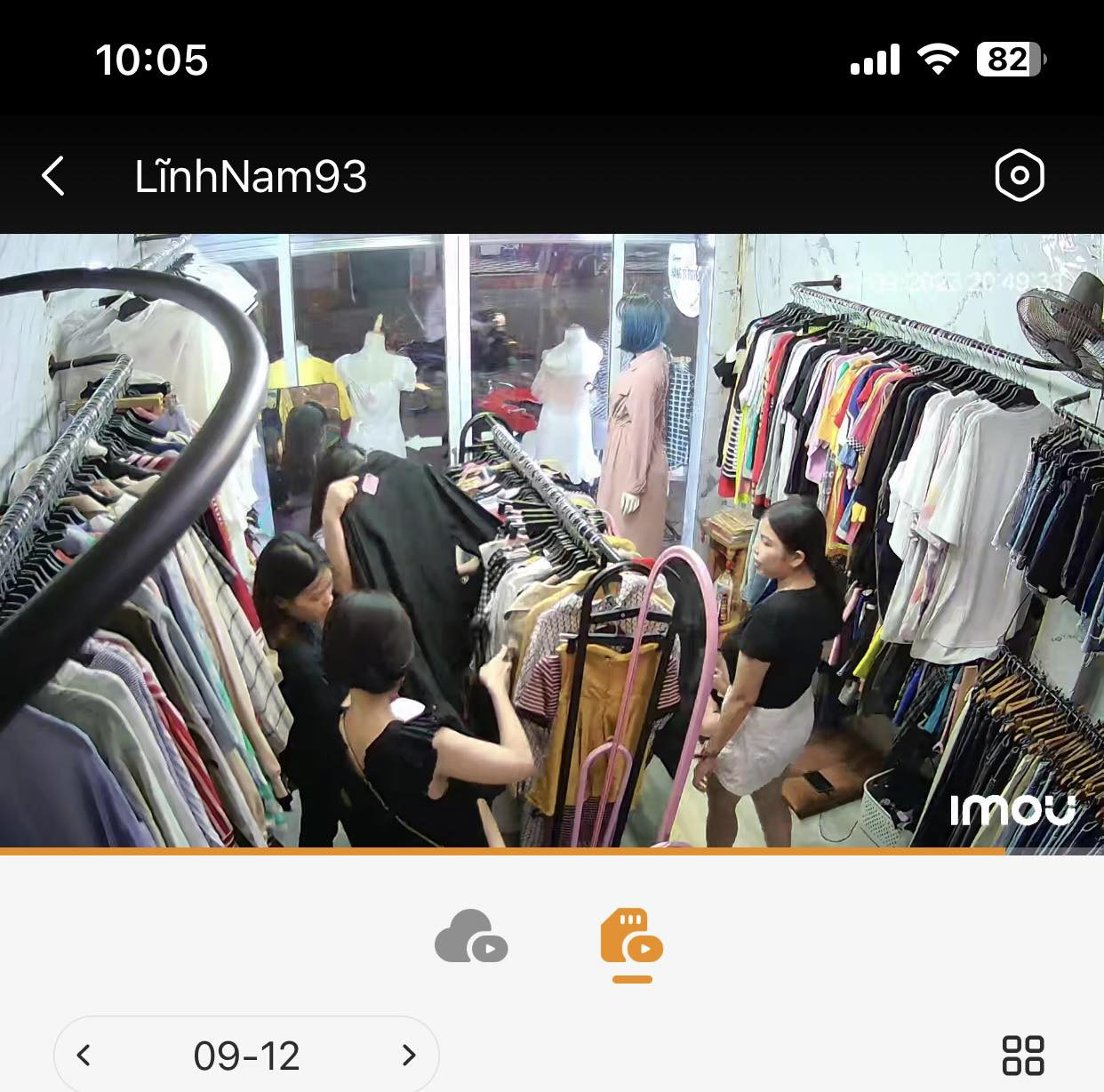Go to next day after 09-12
This screenshot has width=1104, height=1092.
click(x=408, y=1056)
